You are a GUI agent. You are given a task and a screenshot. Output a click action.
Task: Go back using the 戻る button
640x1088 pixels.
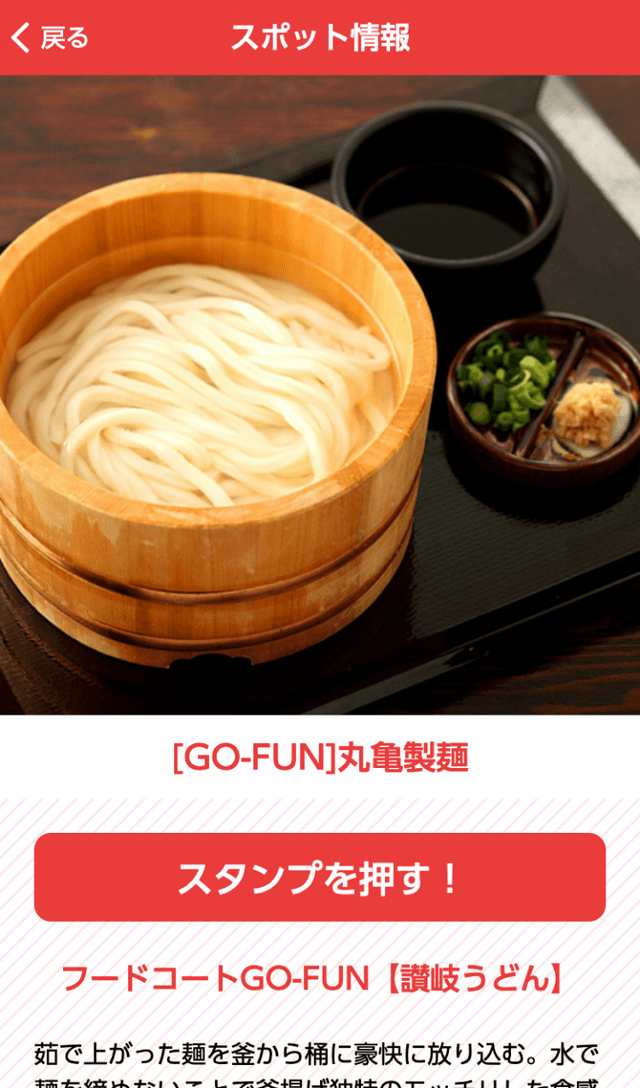(50, 38)
